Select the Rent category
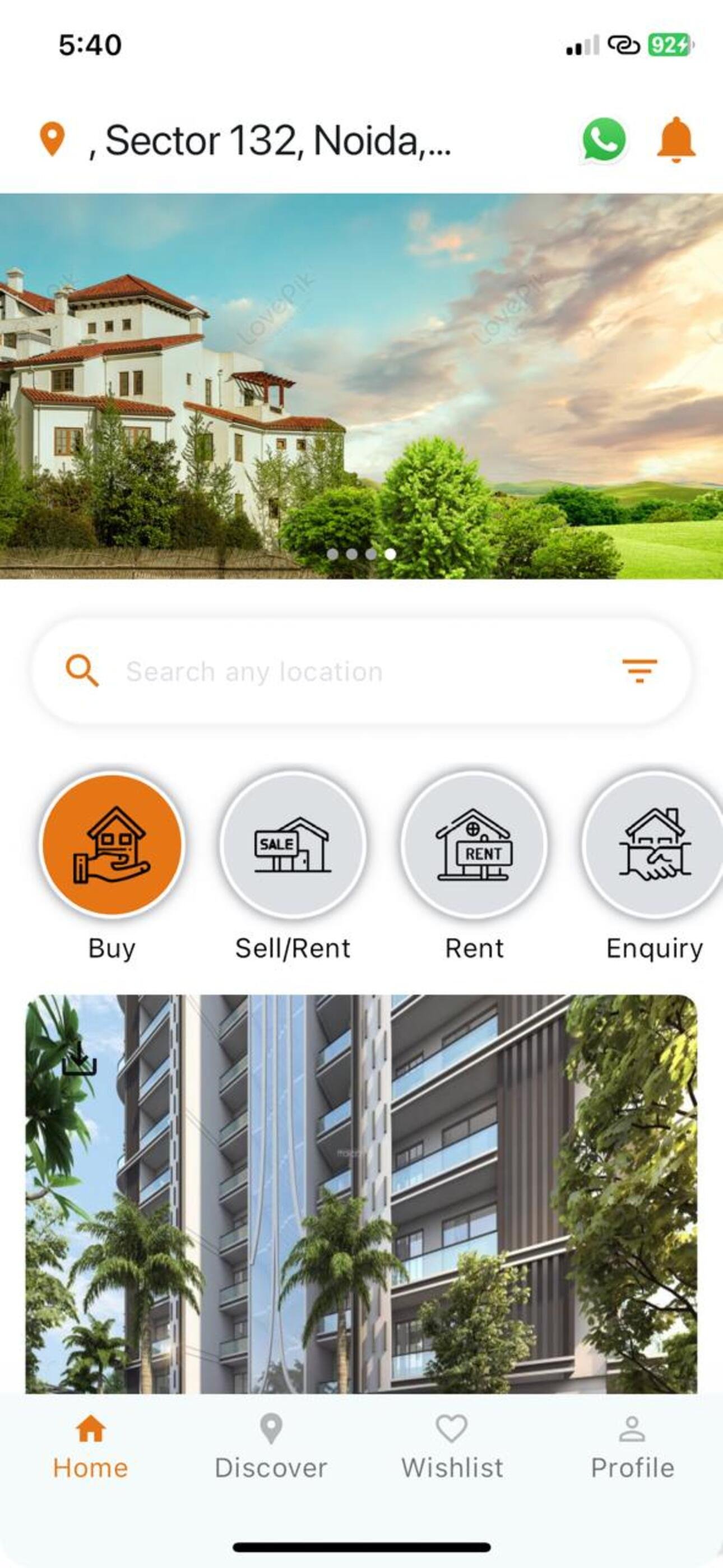 [474, 844]
